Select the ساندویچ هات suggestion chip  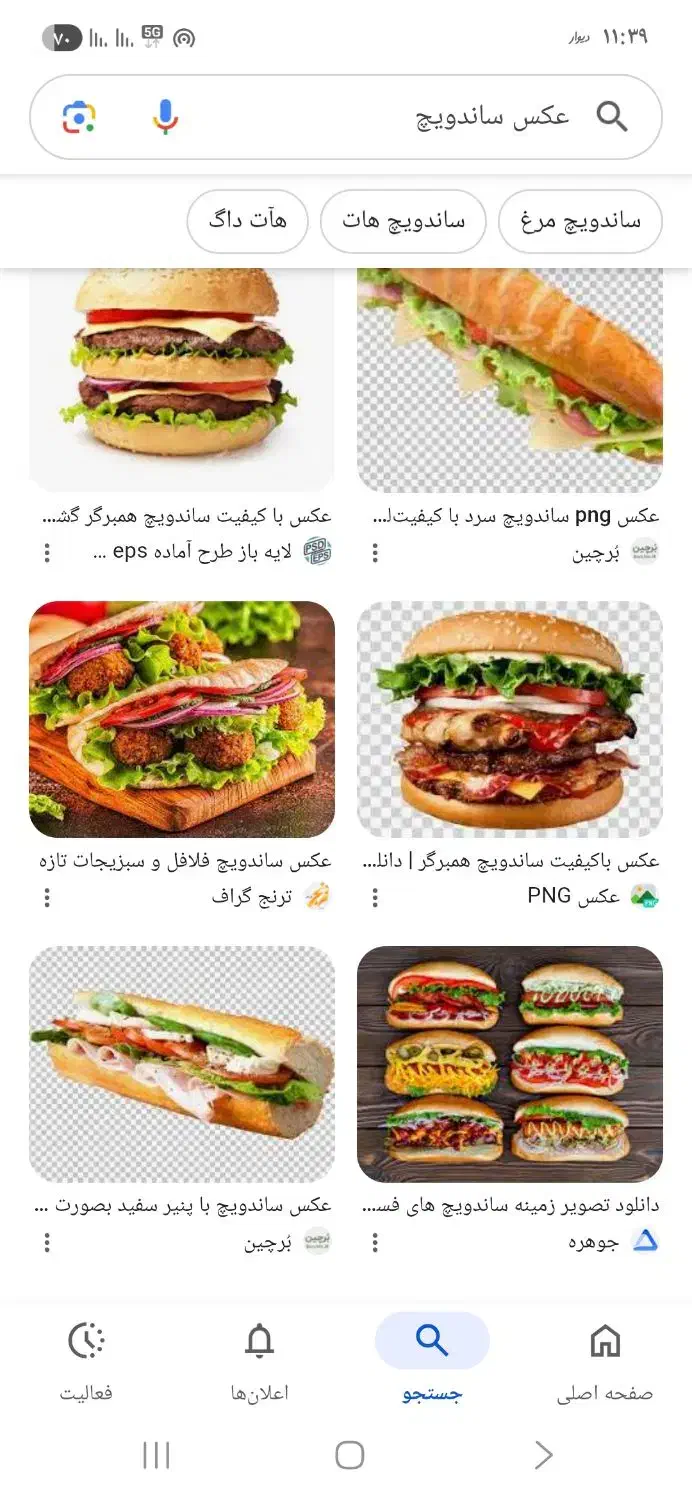pyautogui.click(x=403, y=221)
